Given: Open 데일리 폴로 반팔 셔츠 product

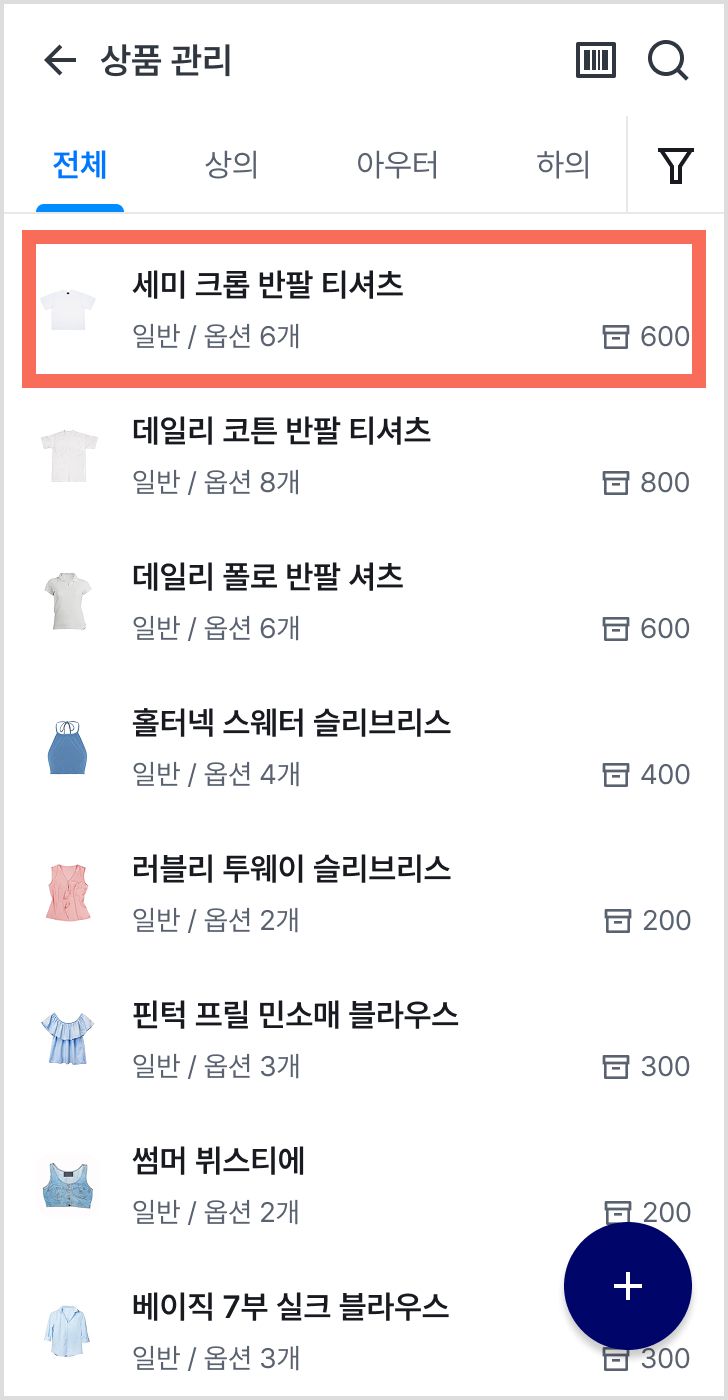Looking at the screenshot, I should pyautogui.click(x=364, y=602).
